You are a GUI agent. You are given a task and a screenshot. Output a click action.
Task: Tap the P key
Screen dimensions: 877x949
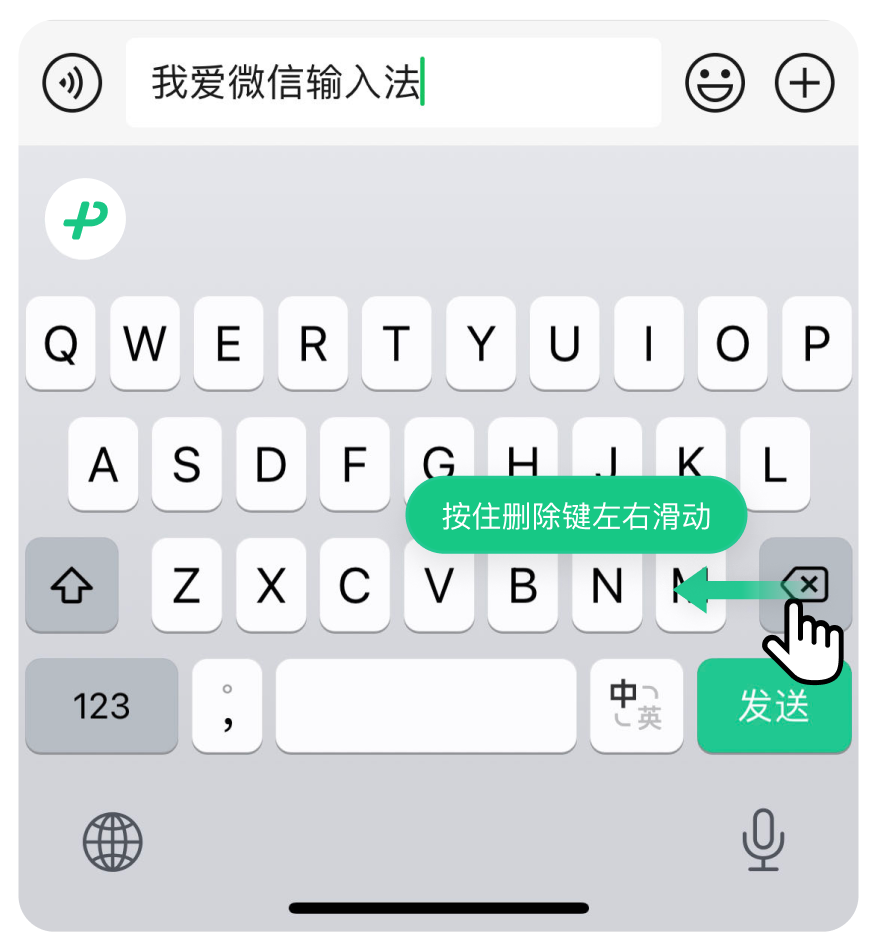(816, 344)
